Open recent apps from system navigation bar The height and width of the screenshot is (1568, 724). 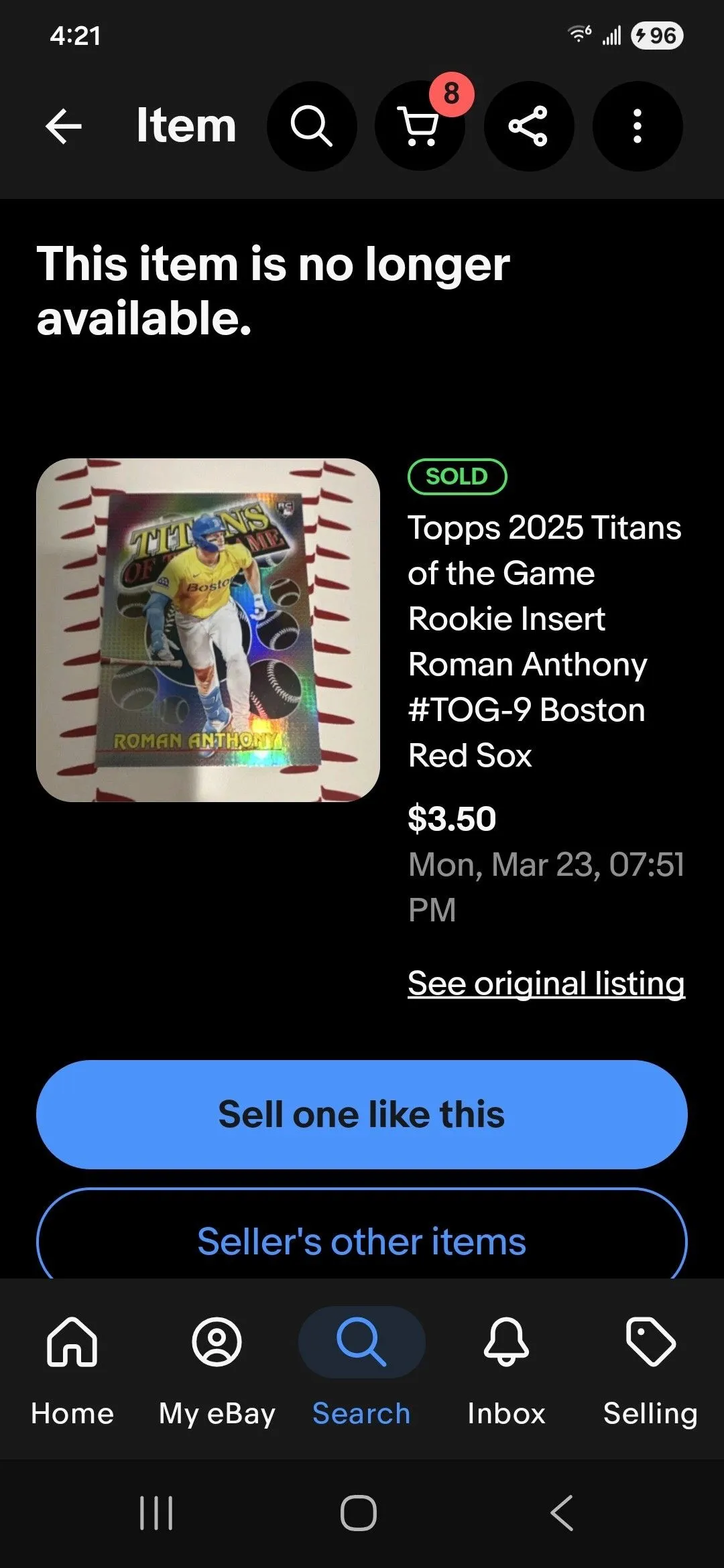(x=156, y=1513)
